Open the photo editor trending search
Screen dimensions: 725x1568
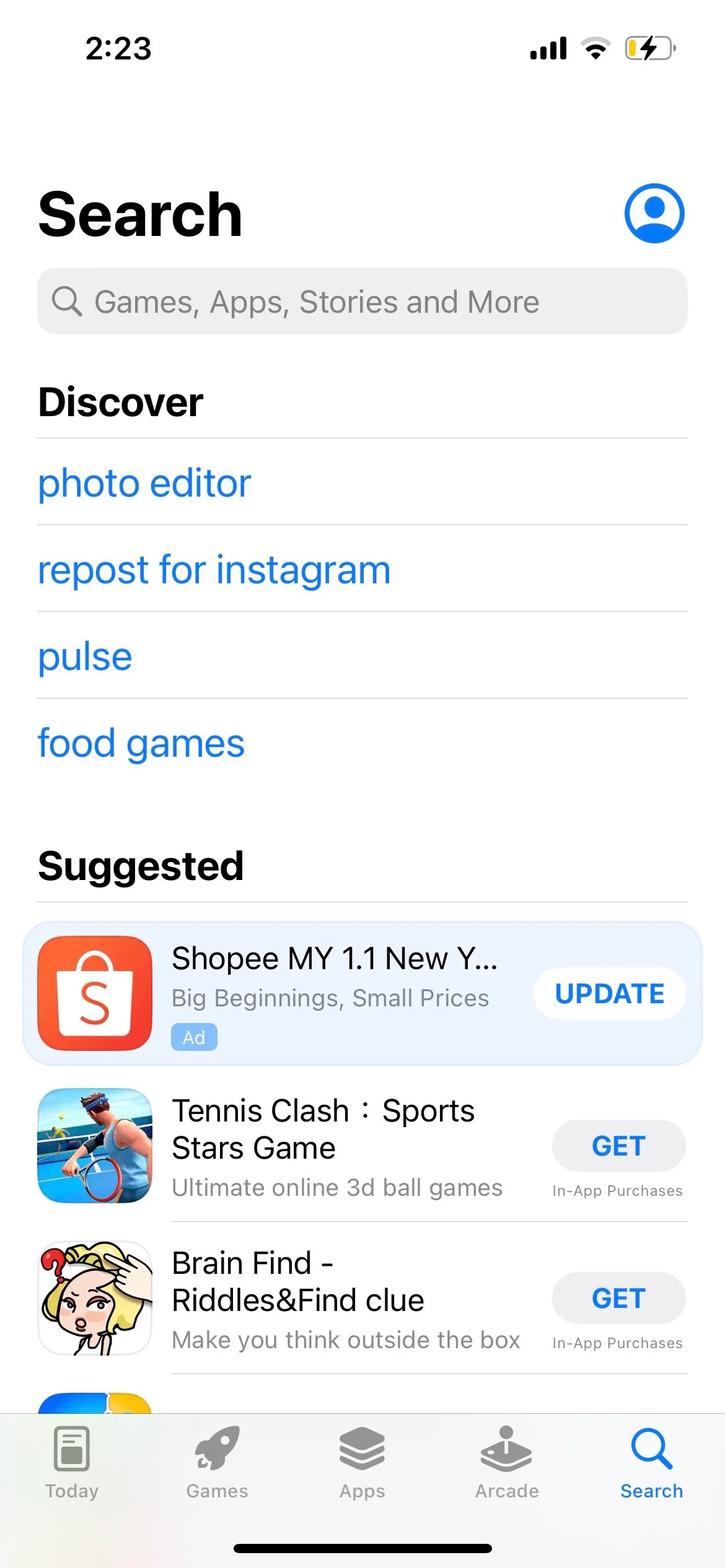144,484
